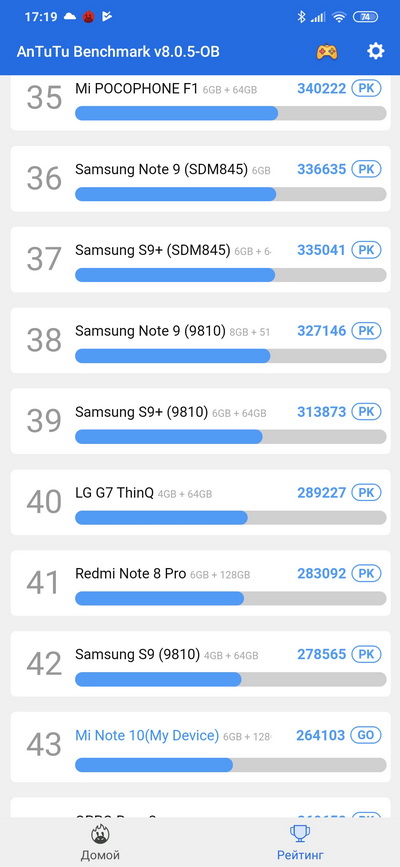The height and width of the screenshot is (867, 400).
Task: Tap PK for Samsung S9+ (9810)
Action: click(366, 412)
